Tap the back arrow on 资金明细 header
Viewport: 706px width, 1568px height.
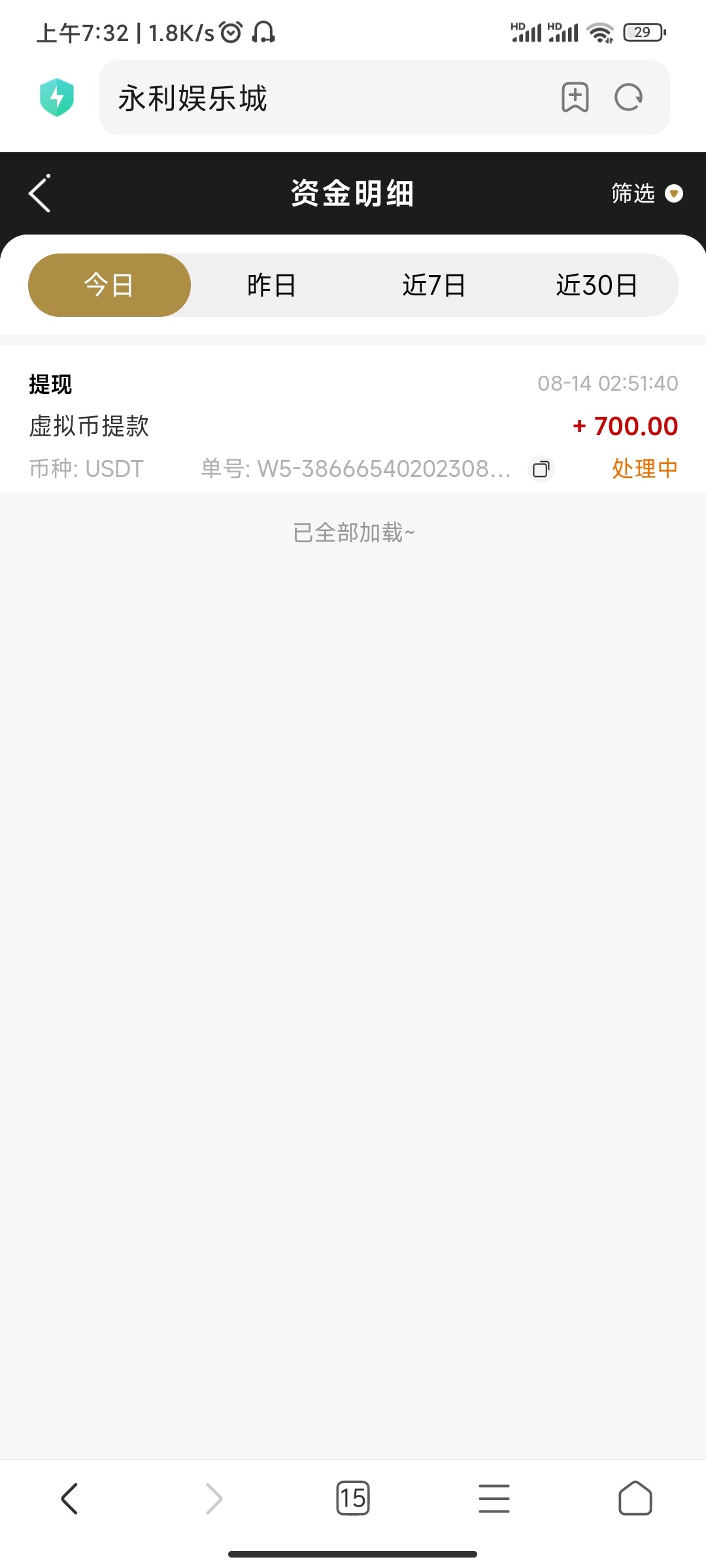pos(39,193)
